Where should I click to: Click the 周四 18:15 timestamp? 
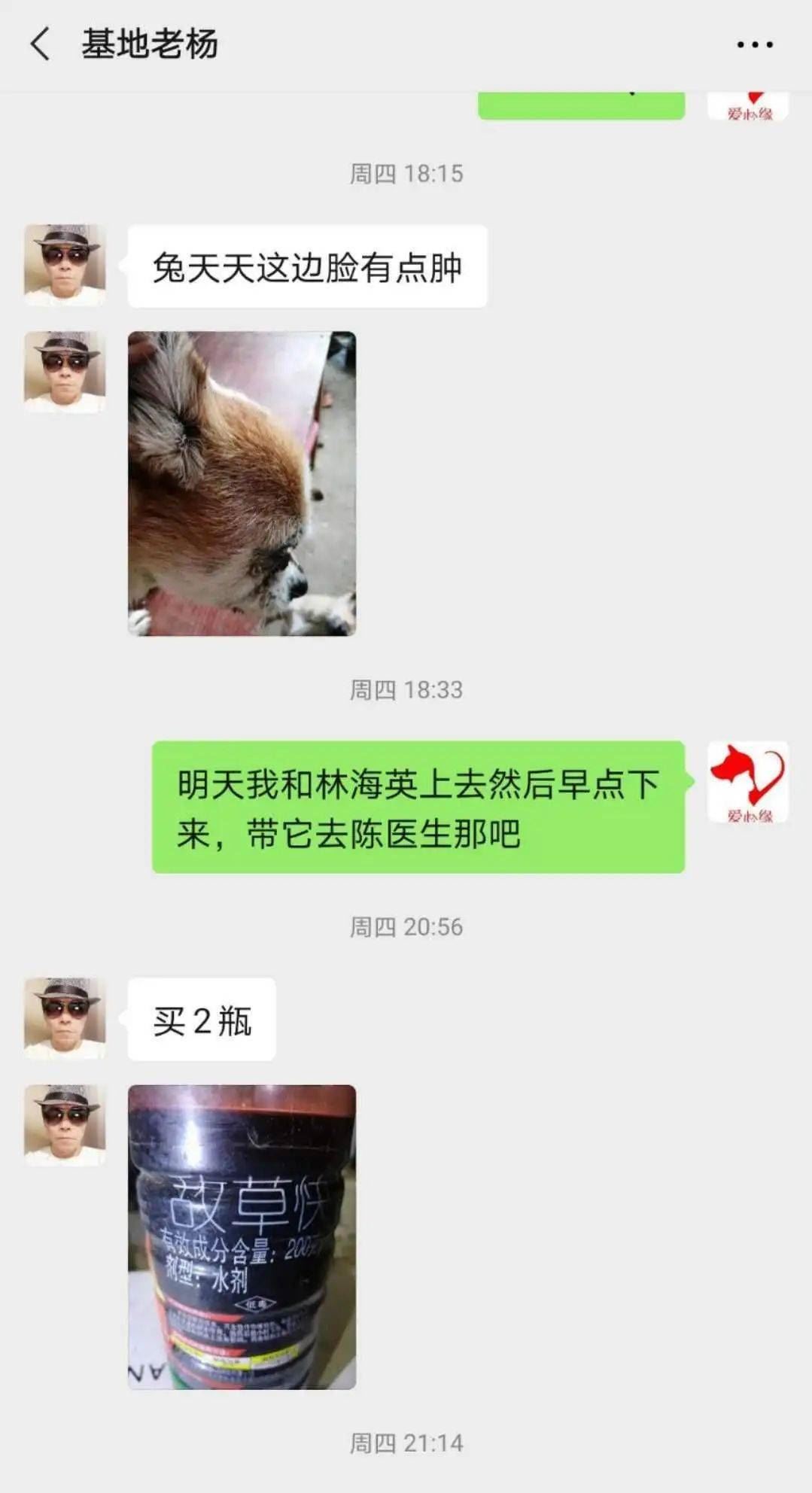coord(406,173)
